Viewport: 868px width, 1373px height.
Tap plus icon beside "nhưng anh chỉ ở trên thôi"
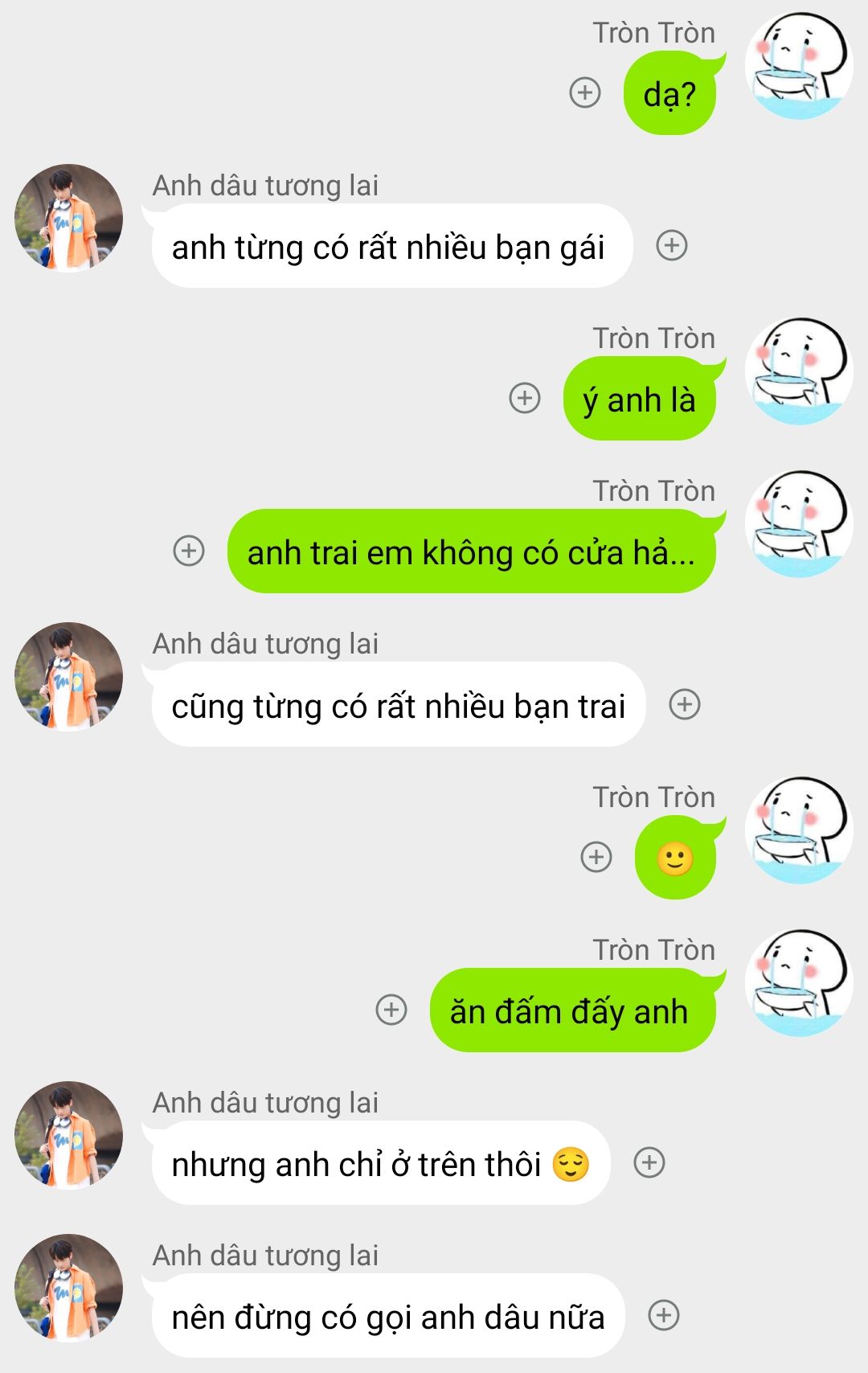coord(649,1162)
